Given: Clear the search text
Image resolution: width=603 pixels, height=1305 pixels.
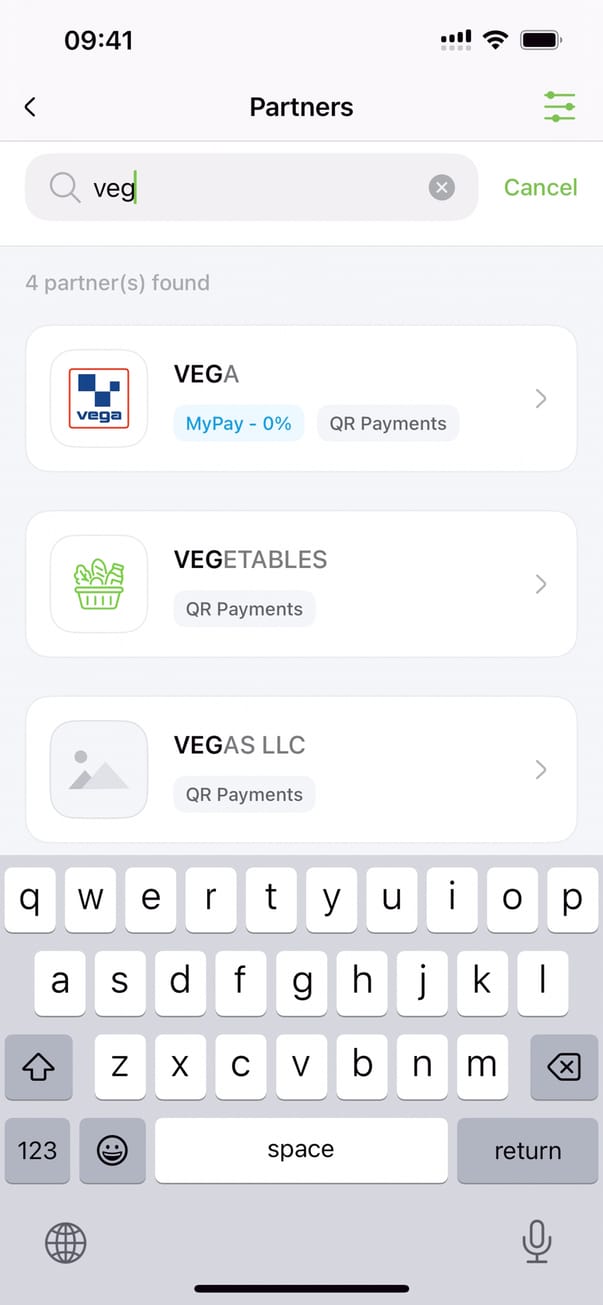Looking at the screenshot, I should [441, 187].
